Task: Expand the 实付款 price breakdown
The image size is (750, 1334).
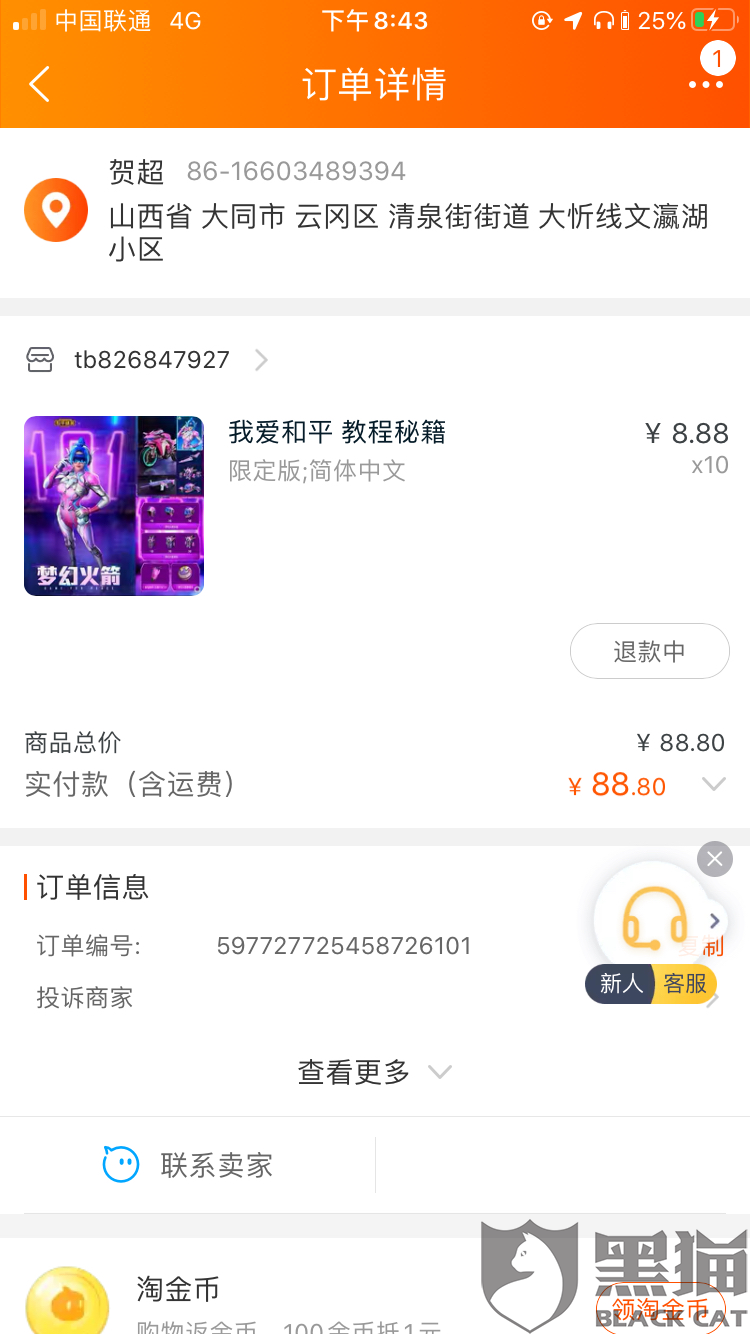Action: (713, 785)
